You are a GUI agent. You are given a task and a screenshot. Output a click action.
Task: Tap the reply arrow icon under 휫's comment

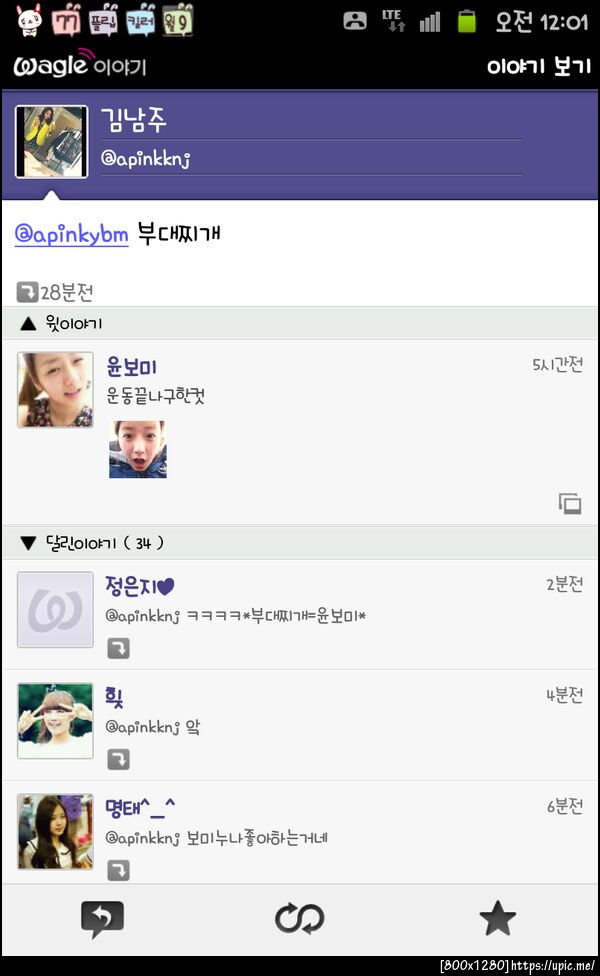118,760
